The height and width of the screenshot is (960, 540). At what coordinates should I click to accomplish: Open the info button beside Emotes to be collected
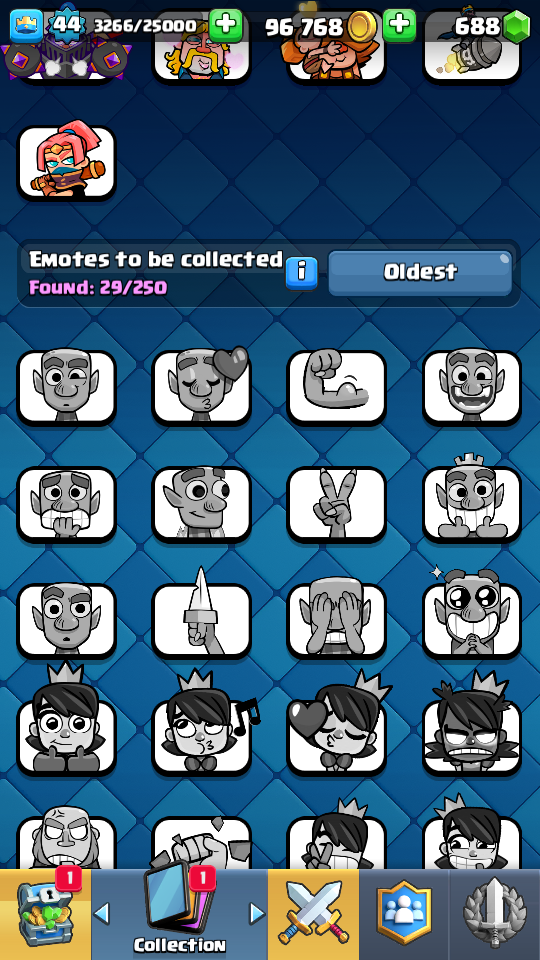pos(301,272)
